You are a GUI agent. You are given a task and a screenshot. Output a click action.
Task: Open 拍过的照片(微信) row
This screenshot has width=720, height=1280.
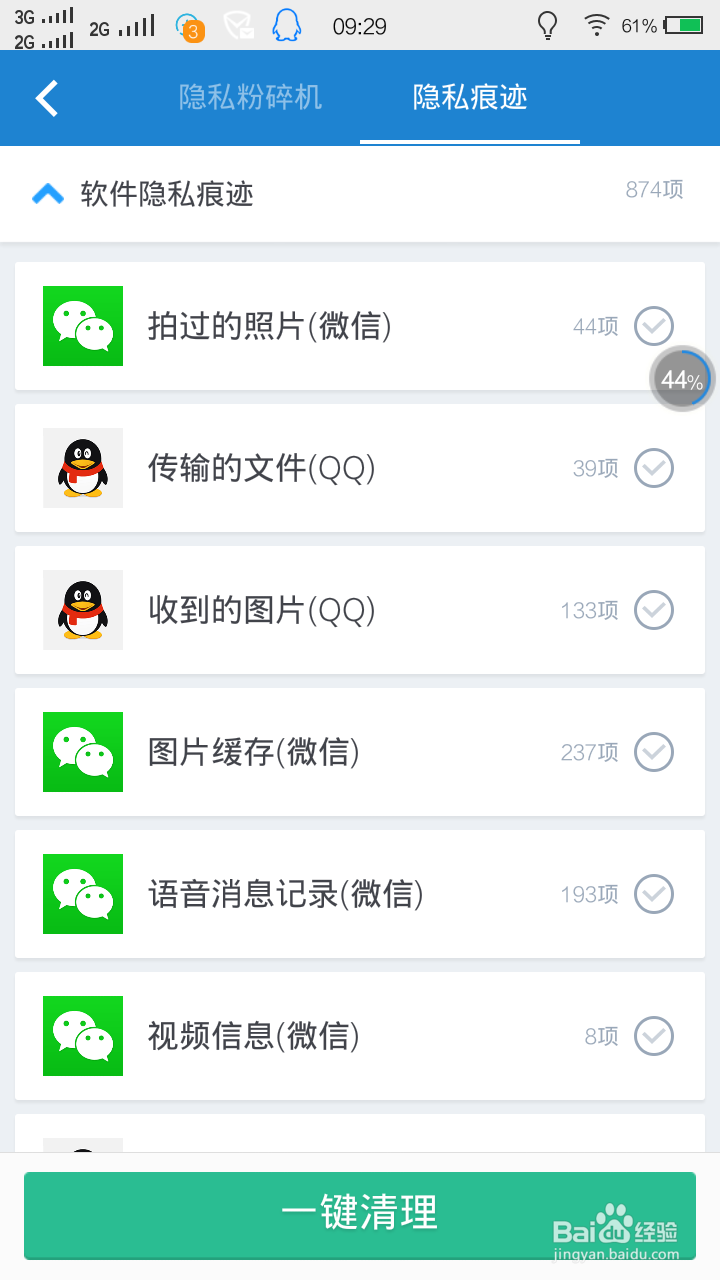(360, 326)
